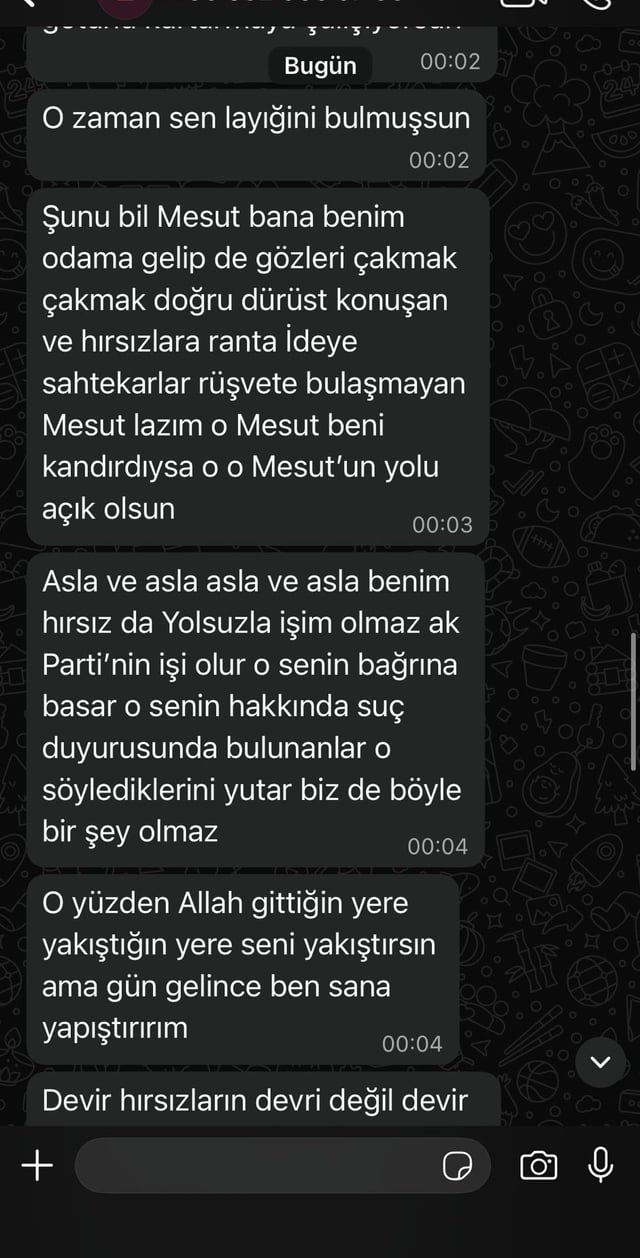Record a voice message with the microphone
The image size is (640, 1258).
(x=601, y=1165)
